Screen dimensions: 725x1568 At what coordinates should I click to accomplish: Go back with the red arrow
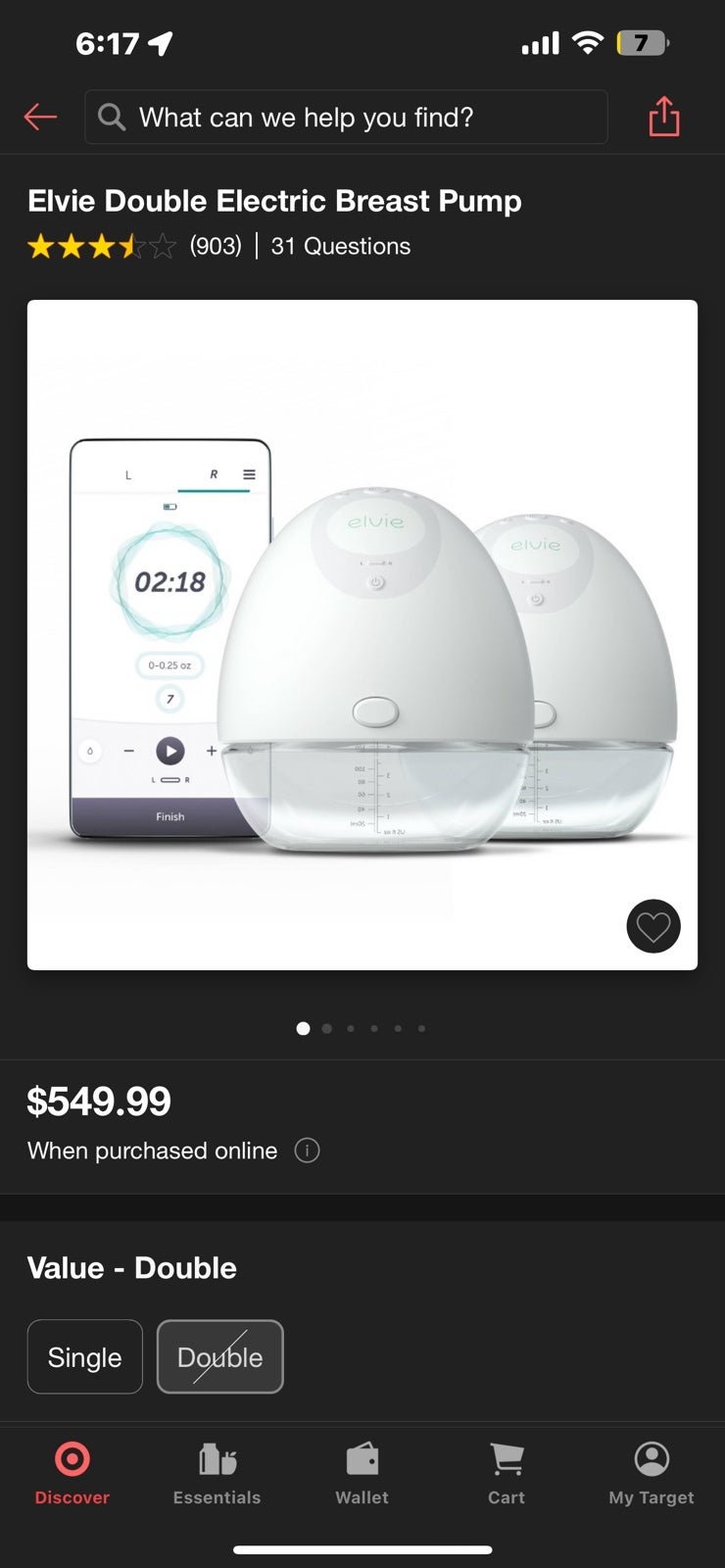pos(40,118)
